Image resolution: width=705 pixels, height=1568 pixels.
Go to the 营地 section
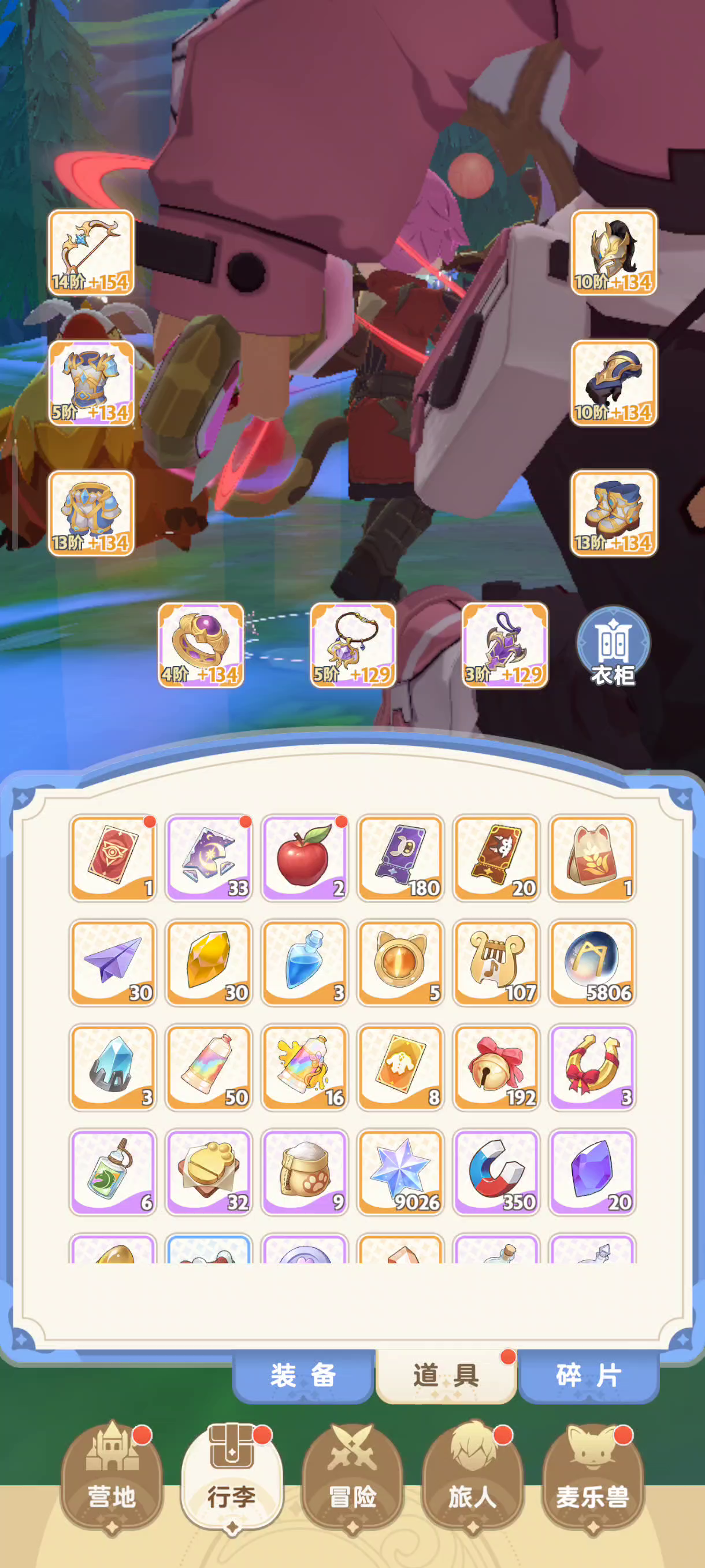pyautogui.click(x=112, y=1480)
